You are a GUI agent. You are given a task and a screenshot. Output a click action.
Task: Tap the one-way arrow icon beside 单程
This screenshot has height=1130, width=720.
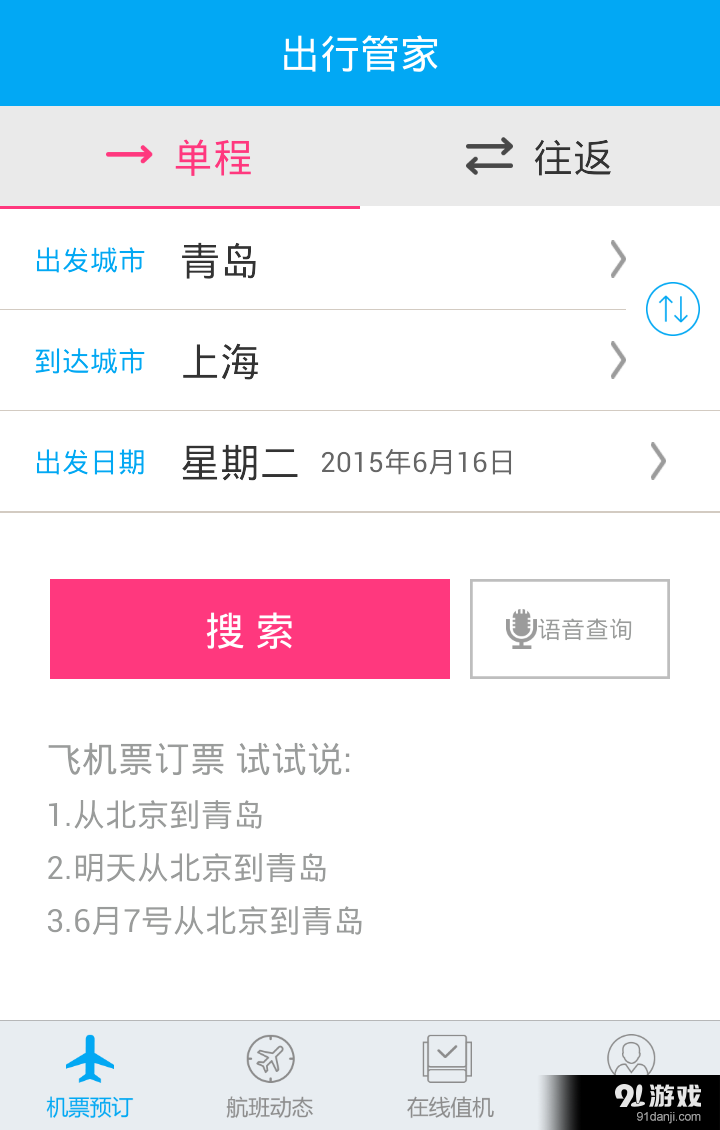pyautogui.click(x=129, y=156)
